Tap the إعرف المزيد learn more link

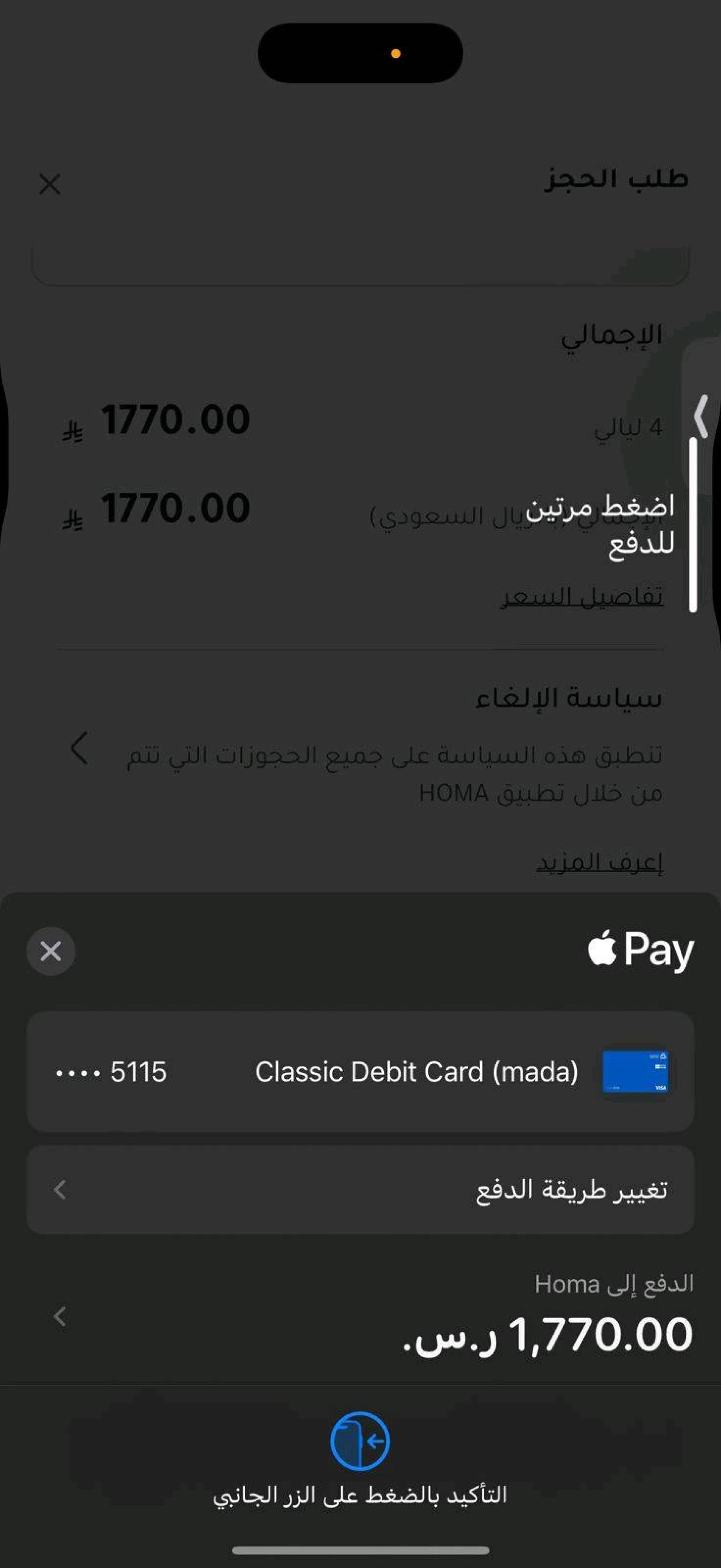(599, 862)
